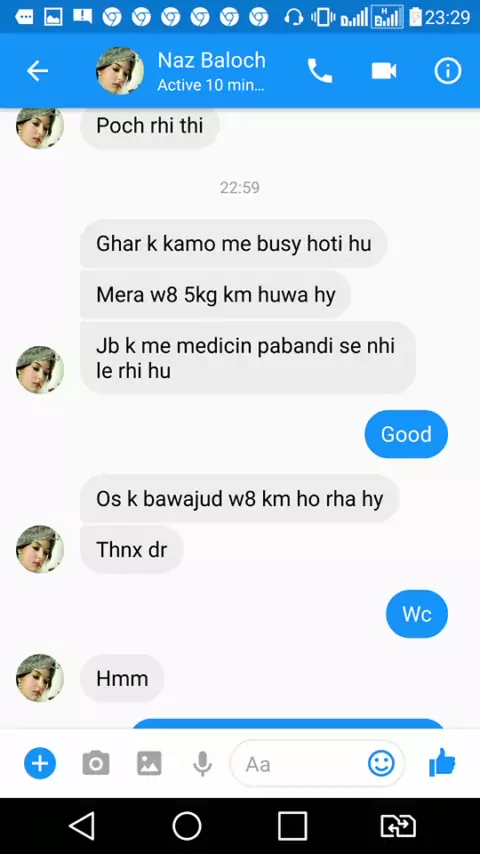The image size is (480, 854).
Task: Send a thumbs-up like
Action: (442, 762)
